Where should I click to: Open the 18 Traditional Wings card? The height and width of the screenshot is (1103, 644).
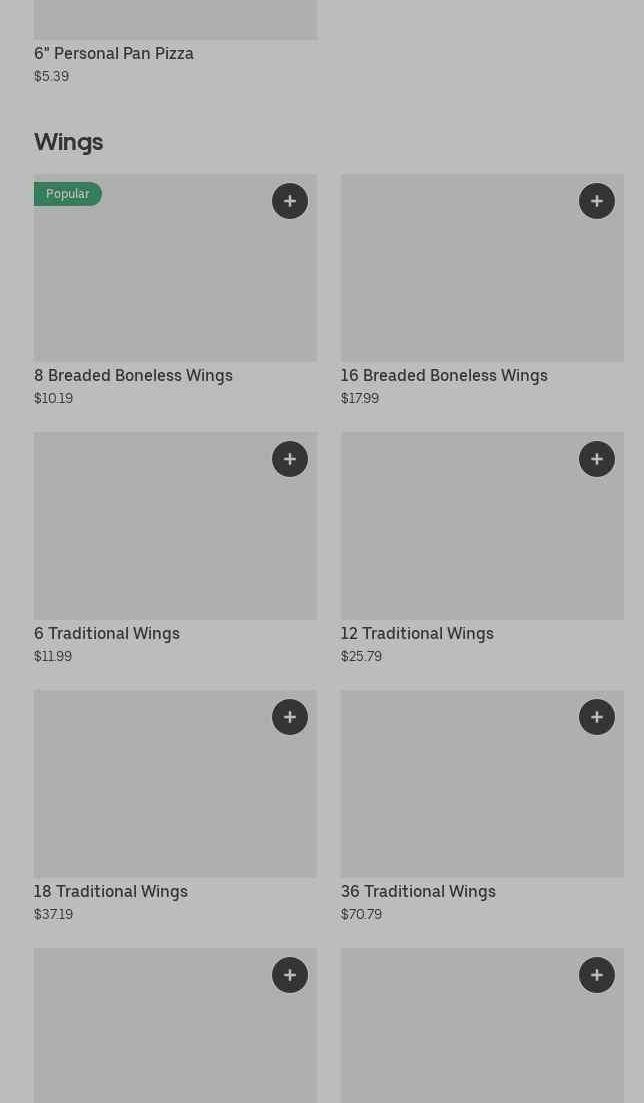pos(175,806)
